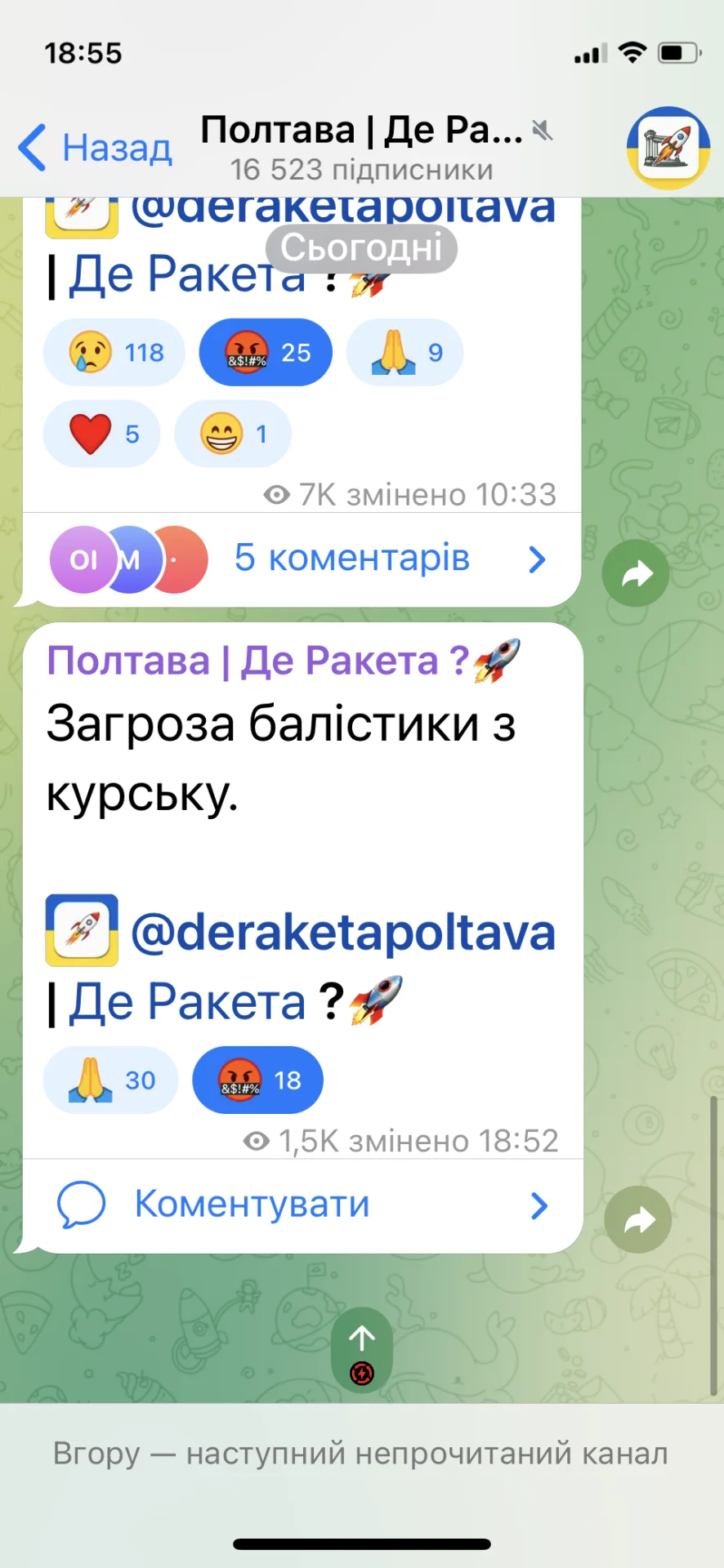The height and width of the screenshot is (1568, 724).
Task: Add grinning face reaction with 1
Action: pyautogui.click(x=233, y=434)
